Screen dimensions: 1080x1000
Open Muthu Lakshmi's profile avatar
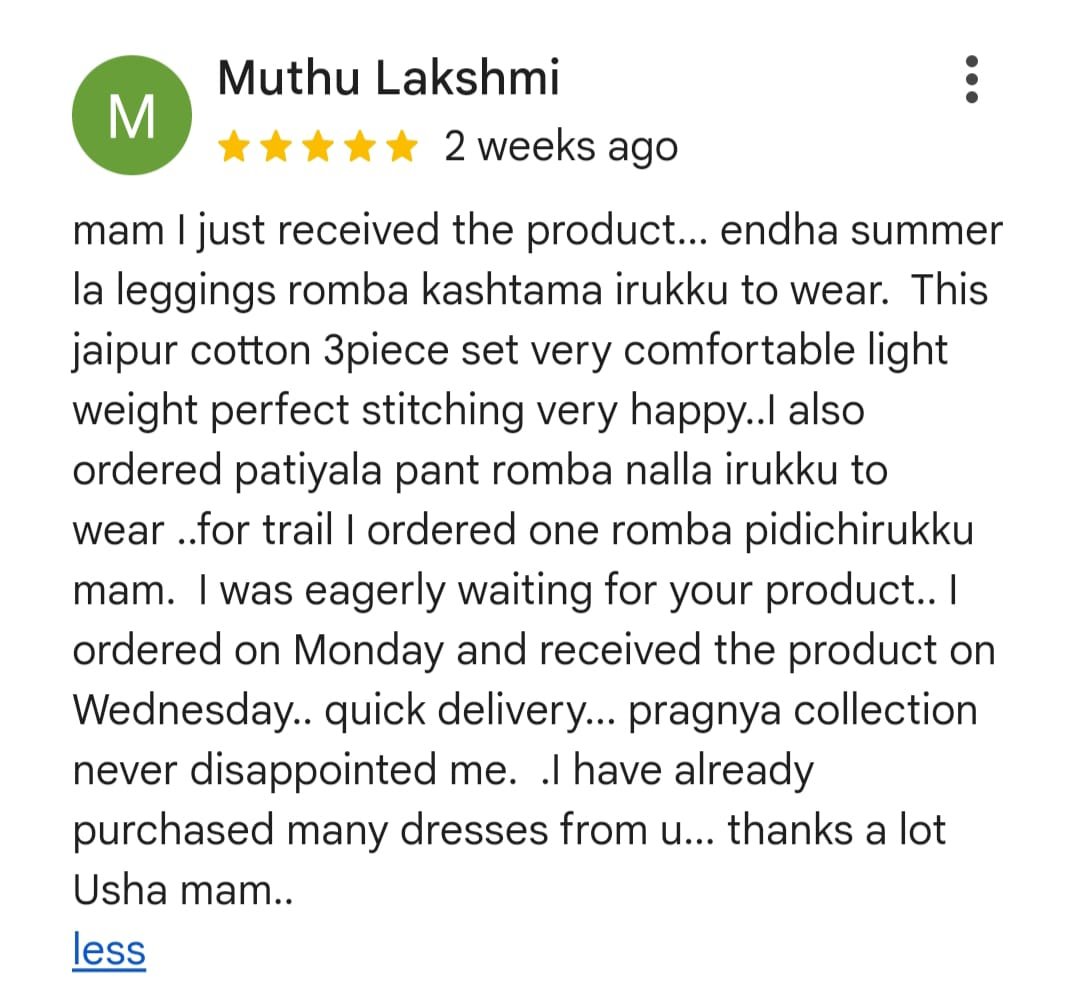coord(131,116)
